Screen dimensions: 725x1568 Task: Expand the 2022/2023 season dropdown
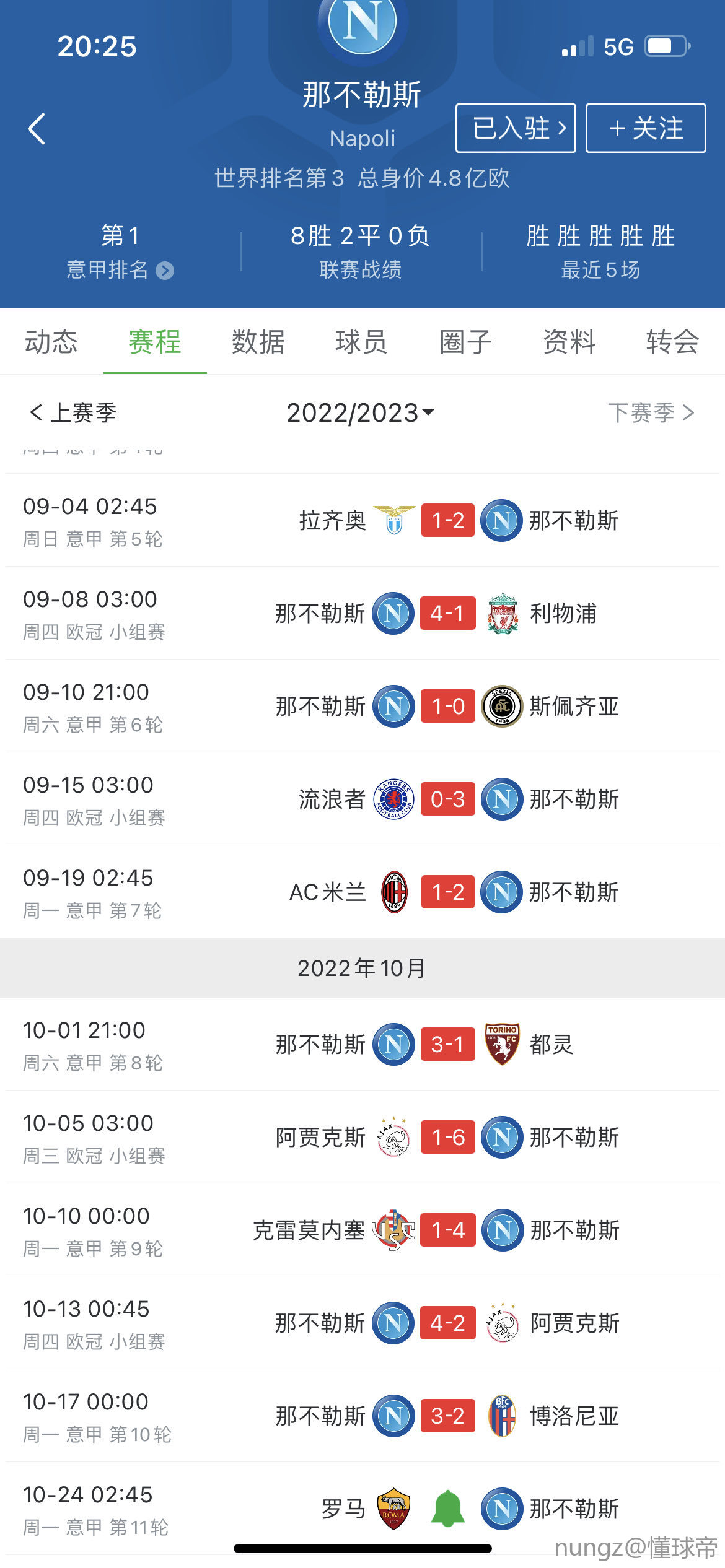[361, 412]
